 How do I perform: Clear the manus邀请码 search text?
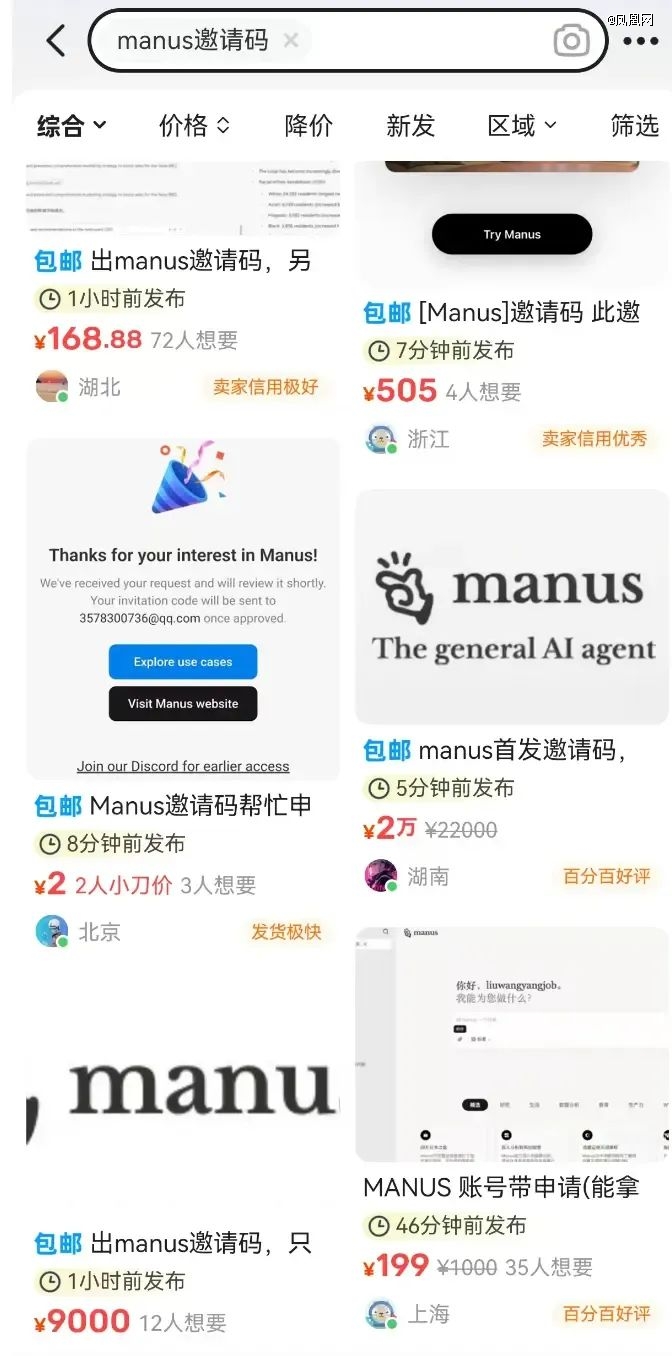(x=291, y=41)
